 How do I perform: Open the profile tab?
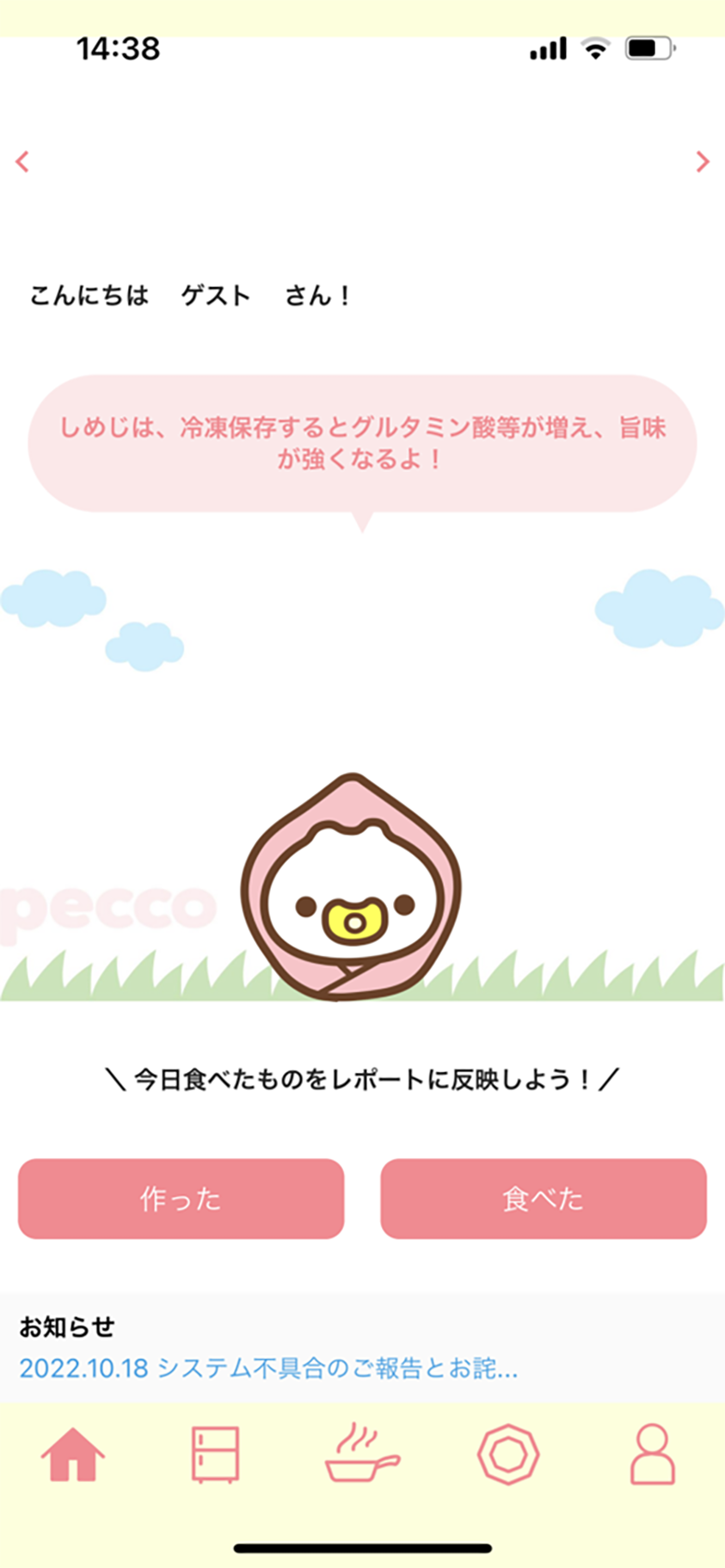pyautogui.click(x=652, y=1455)
